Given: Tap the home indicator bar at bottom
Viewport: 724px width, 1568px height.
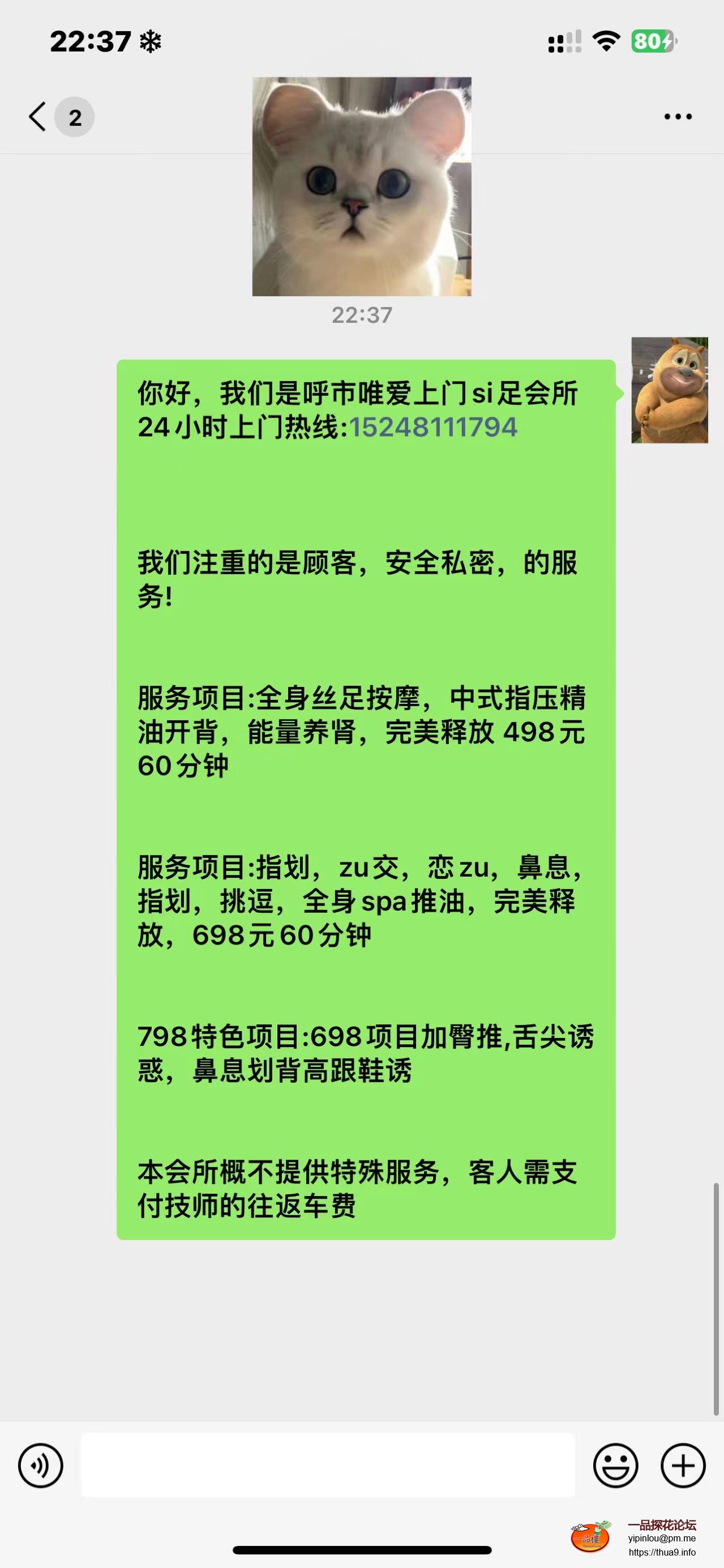Looking at the screenshot, I should (361, 1549).
